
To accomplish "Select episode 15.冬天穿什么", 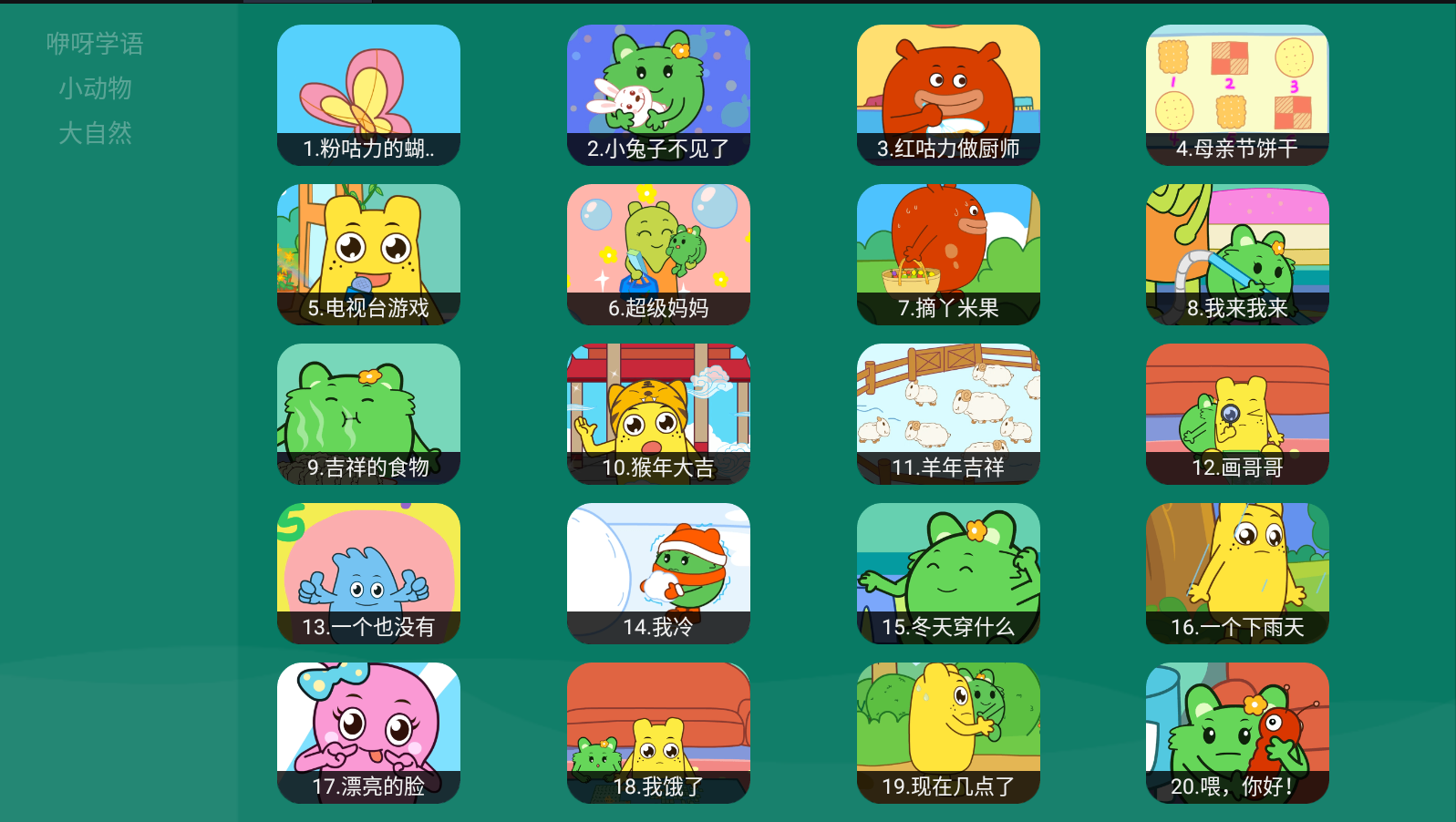I will (948, 573).
